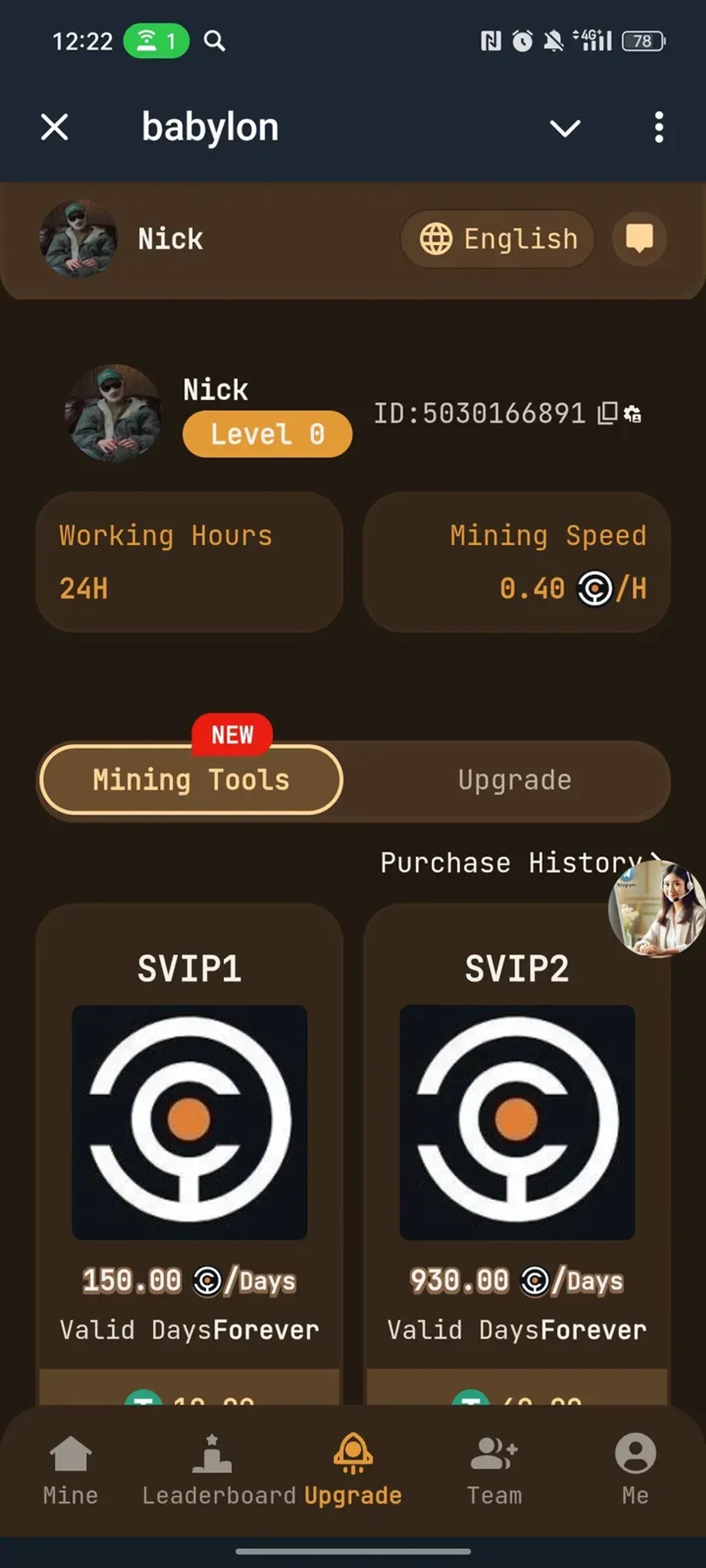Contact the floating support agent
Viewport: 706px width, 1568px height.
657,908
